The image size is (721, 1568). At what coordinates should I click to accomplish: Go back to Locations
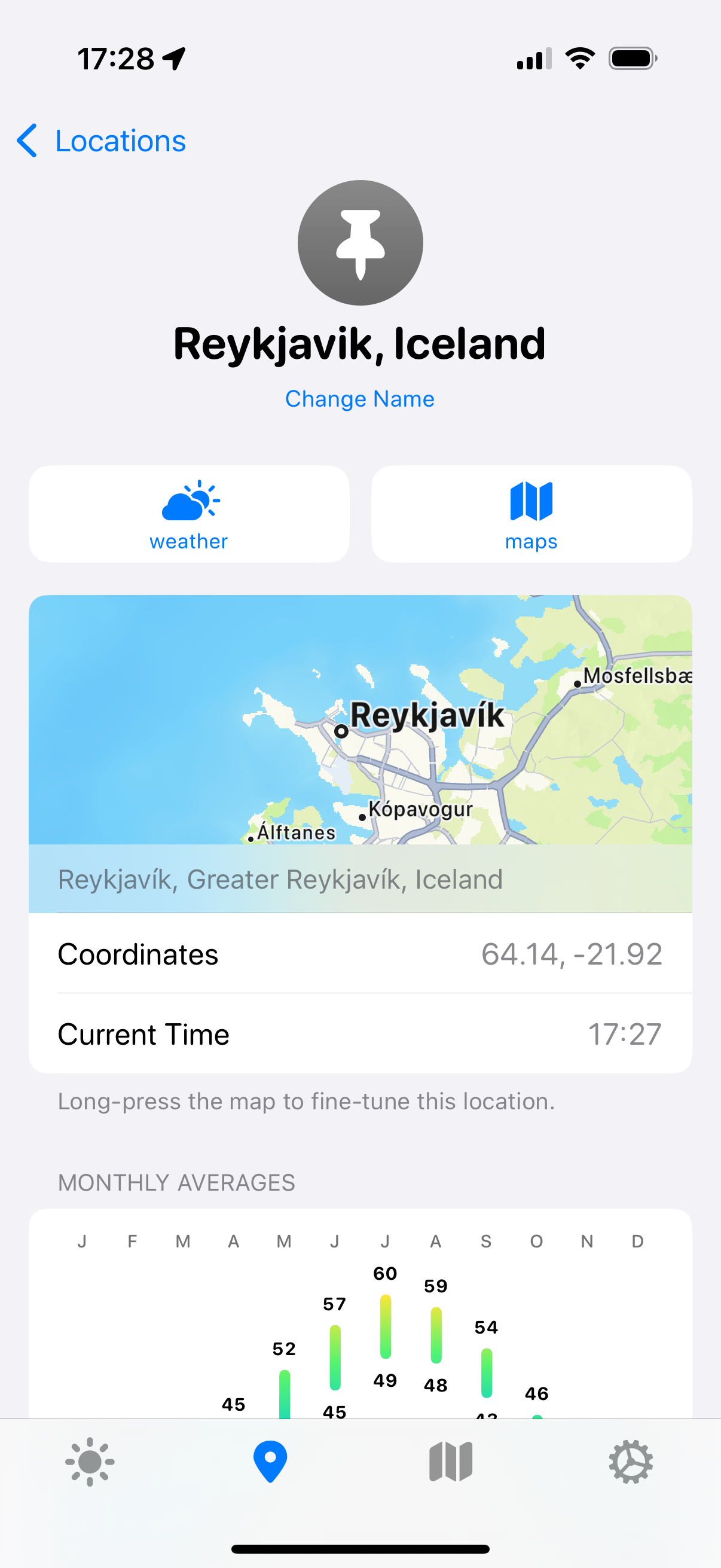pyautogui.click(x=101, y=141)
